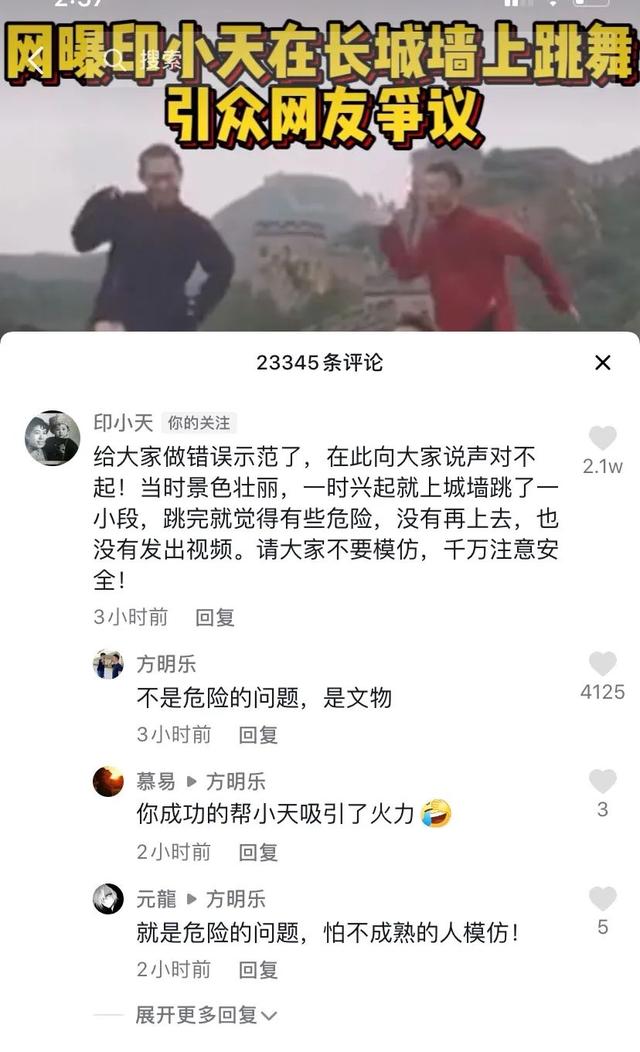640x1052 pixels.
Task: Like 方明乐's comment about 文物
Action: (602, 664)
